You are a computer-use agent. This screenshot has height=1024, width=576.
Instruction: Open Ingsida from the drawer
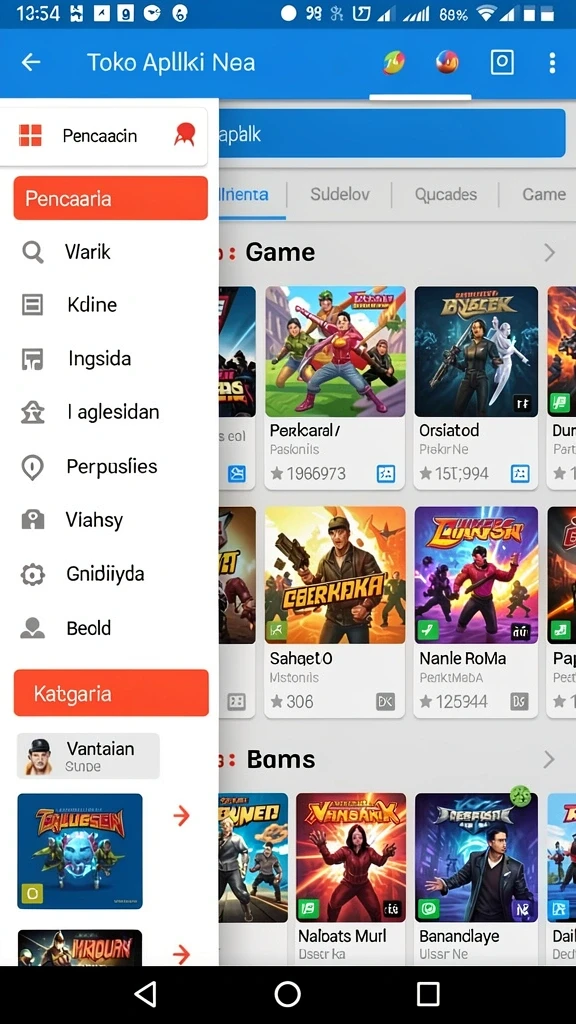pyautogui.click(x=109, y=359)
